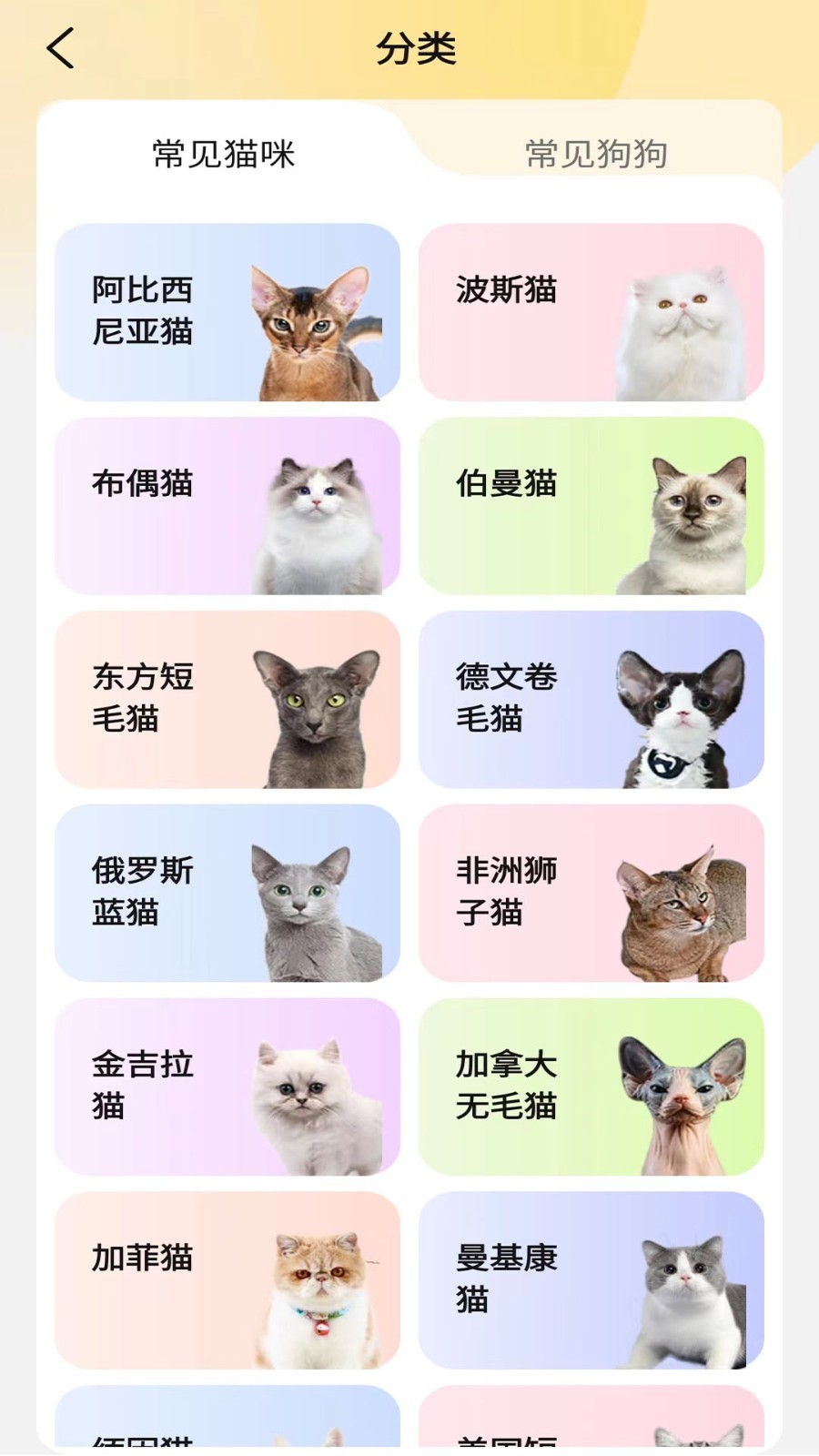Select the 常见猫咪 tab

[x=224, y=154]
